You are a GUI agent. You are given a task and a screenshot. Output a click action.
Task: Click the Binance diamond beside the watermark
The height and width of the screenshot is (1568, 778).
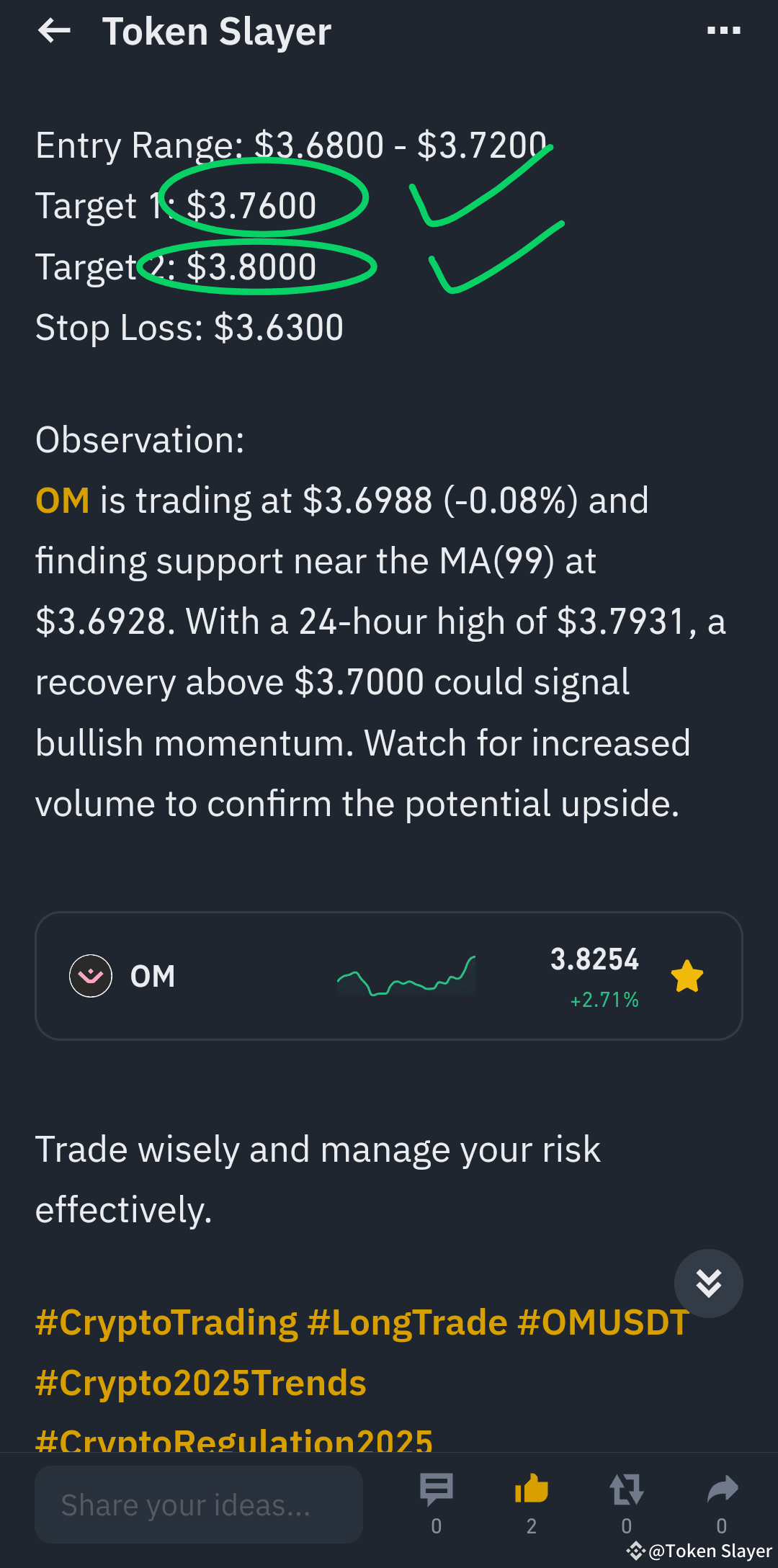coord(637,1550)
